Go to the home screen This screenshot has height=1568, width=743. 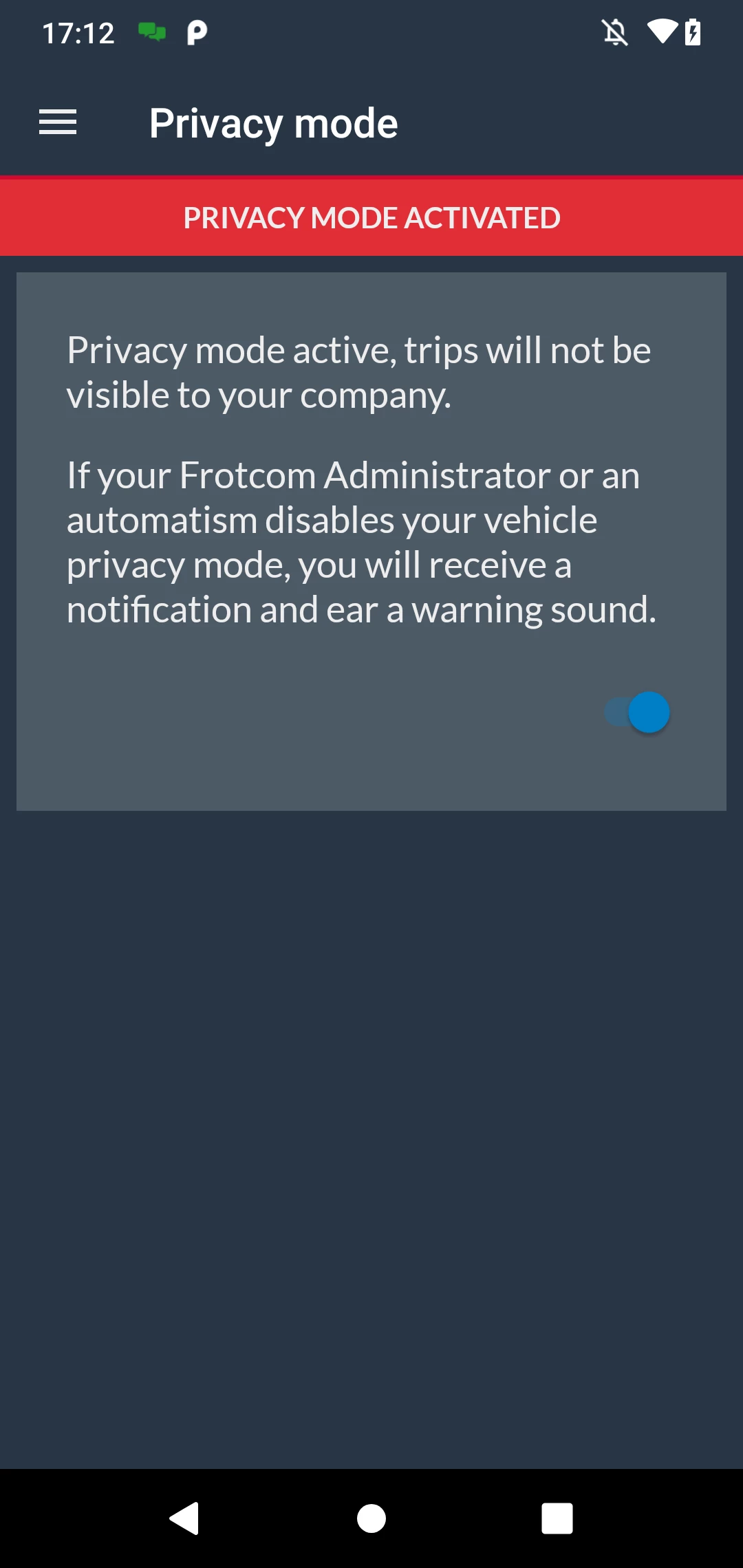371,1518
